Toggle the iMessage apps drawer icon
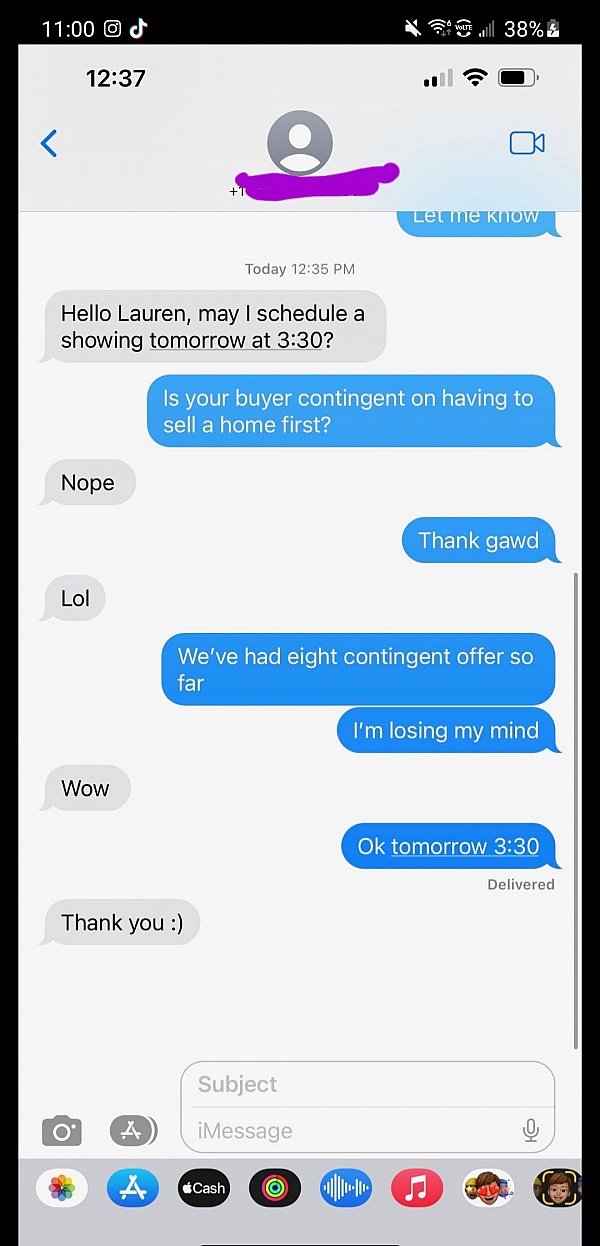 tap(133, 1131)
